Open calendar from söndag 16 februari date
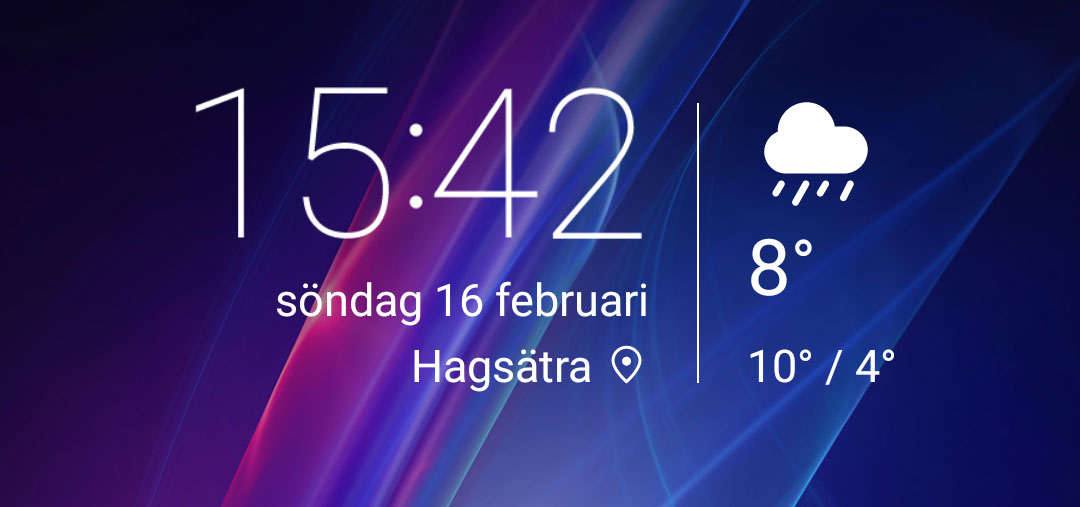Image resolution: width=1080 pixels, height=507 pixels. point(461,302)
